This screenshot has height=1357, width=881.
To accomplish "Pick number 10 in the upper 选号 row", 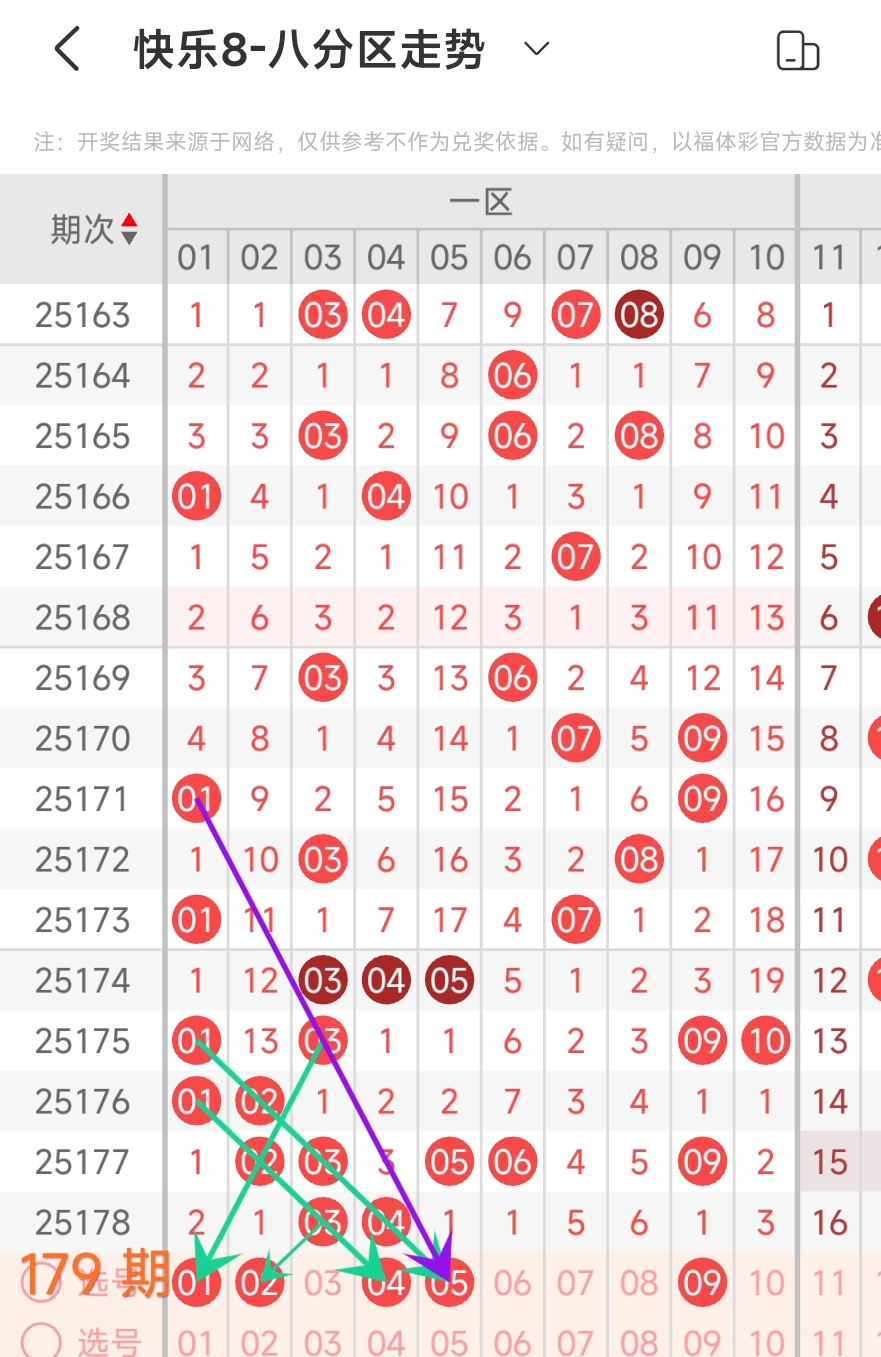I will pyautogui.click(x=766, y=1283).
